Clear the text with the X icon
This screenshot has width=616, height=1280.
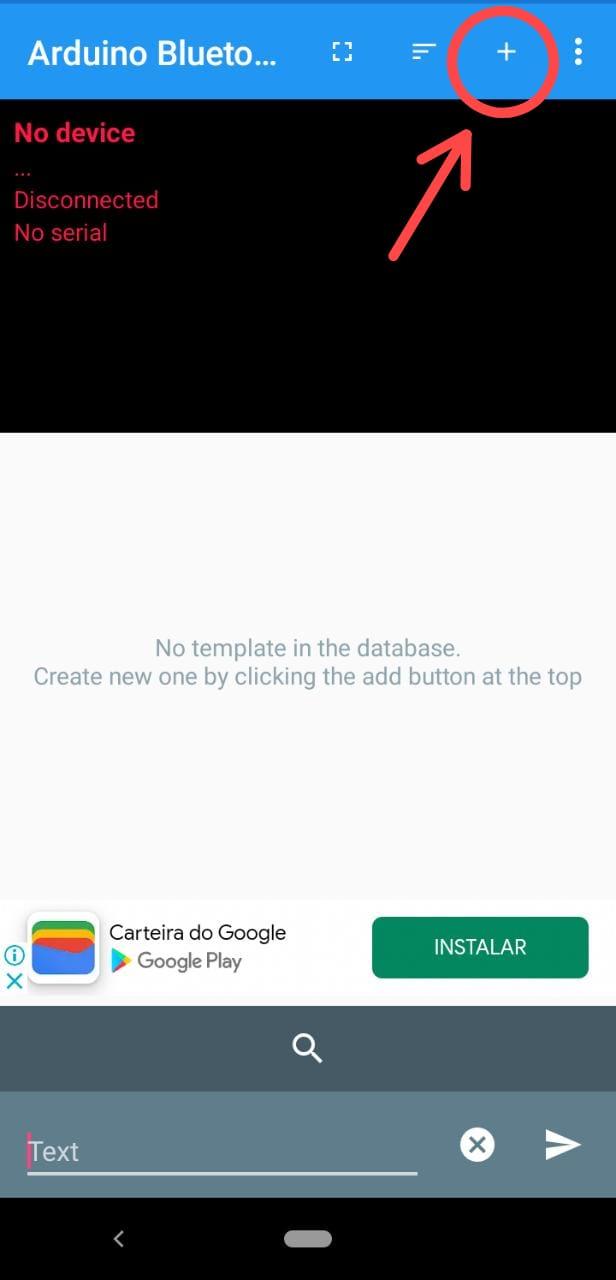pyautogui.click(x=477, y=1145)
